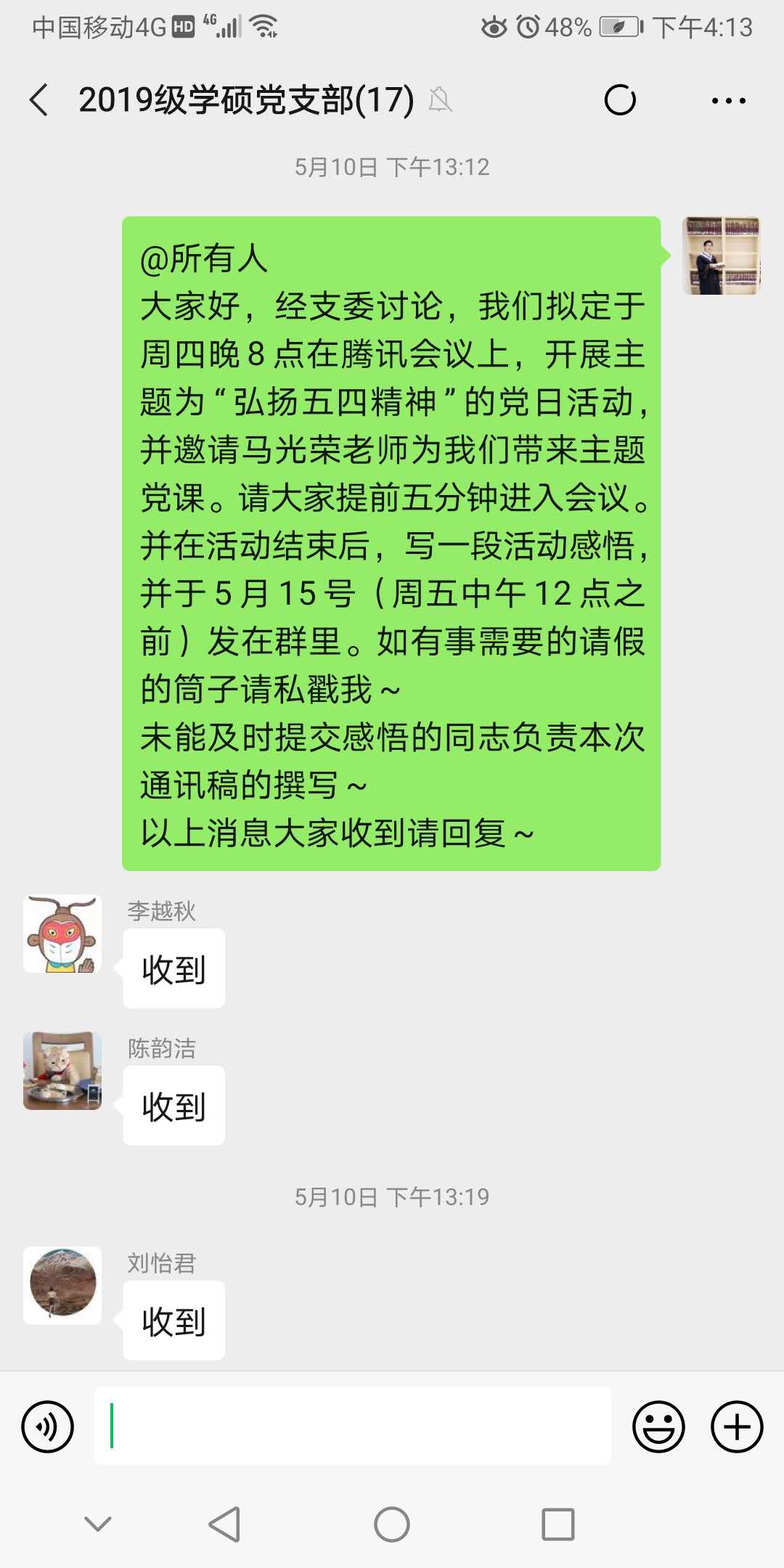Open the sender's avatar beside the green message
784x1568 pixels.
tap(721, 256)
